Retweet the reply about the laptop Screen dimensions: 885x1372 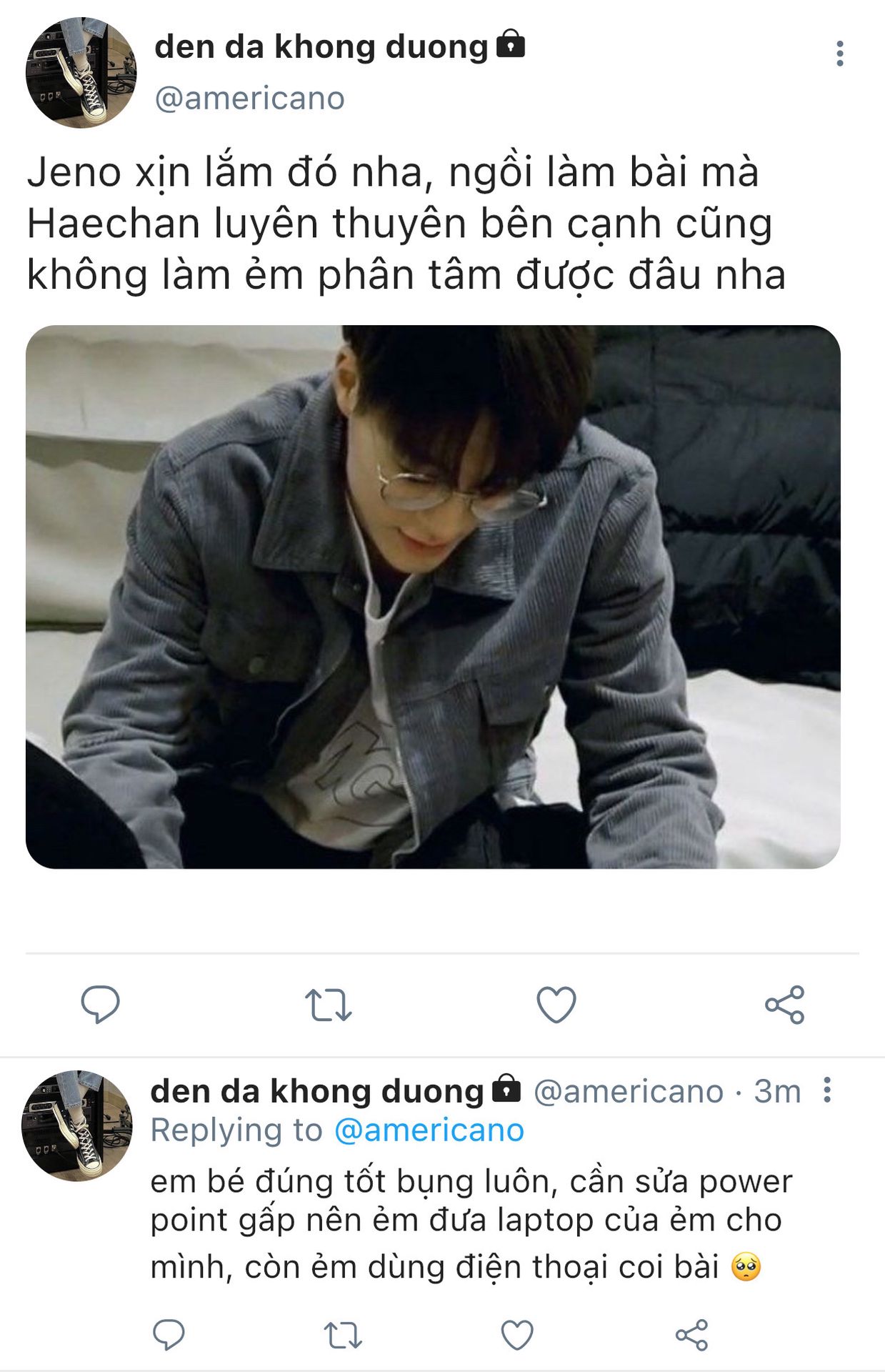tap(343, 1335)
